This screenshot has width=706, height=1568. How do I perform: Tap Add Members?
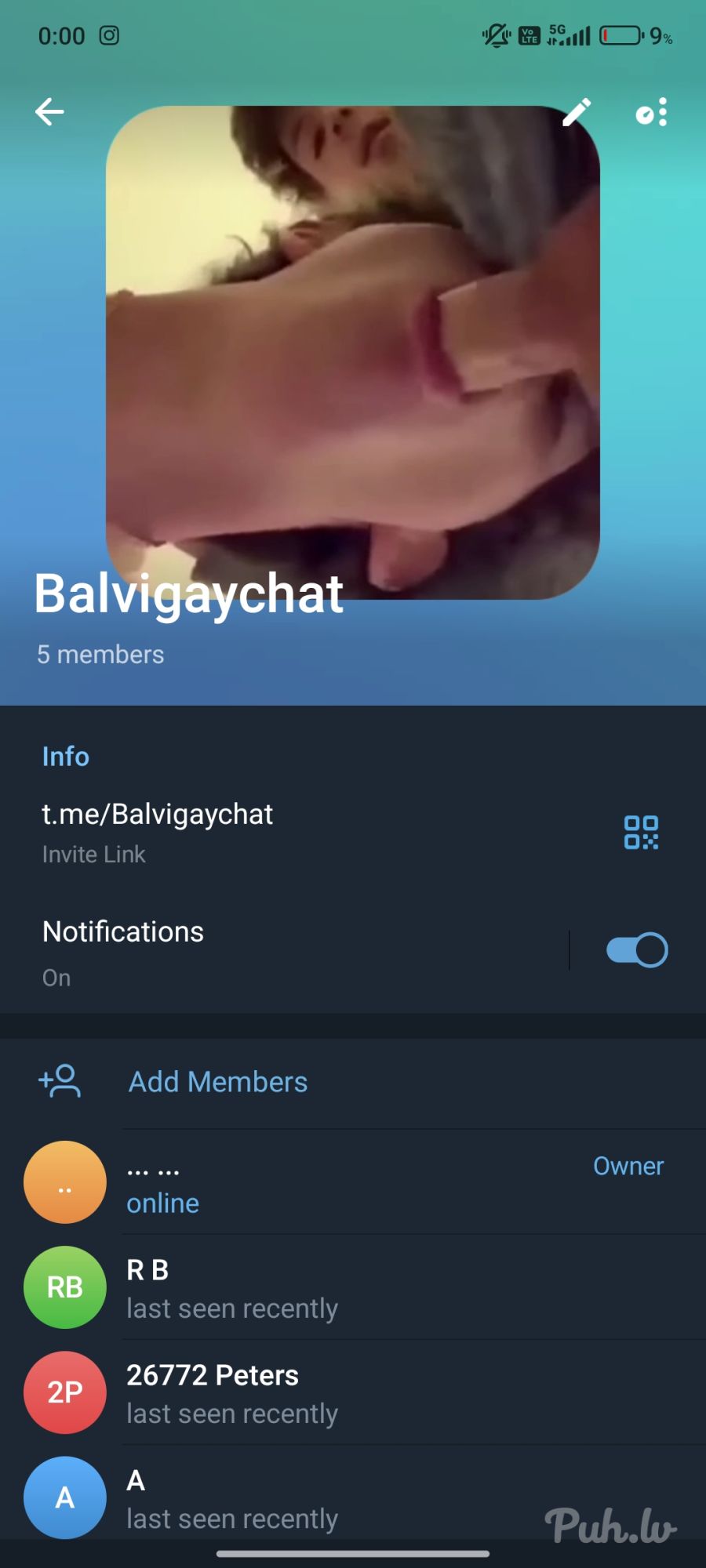(217, 1082)
